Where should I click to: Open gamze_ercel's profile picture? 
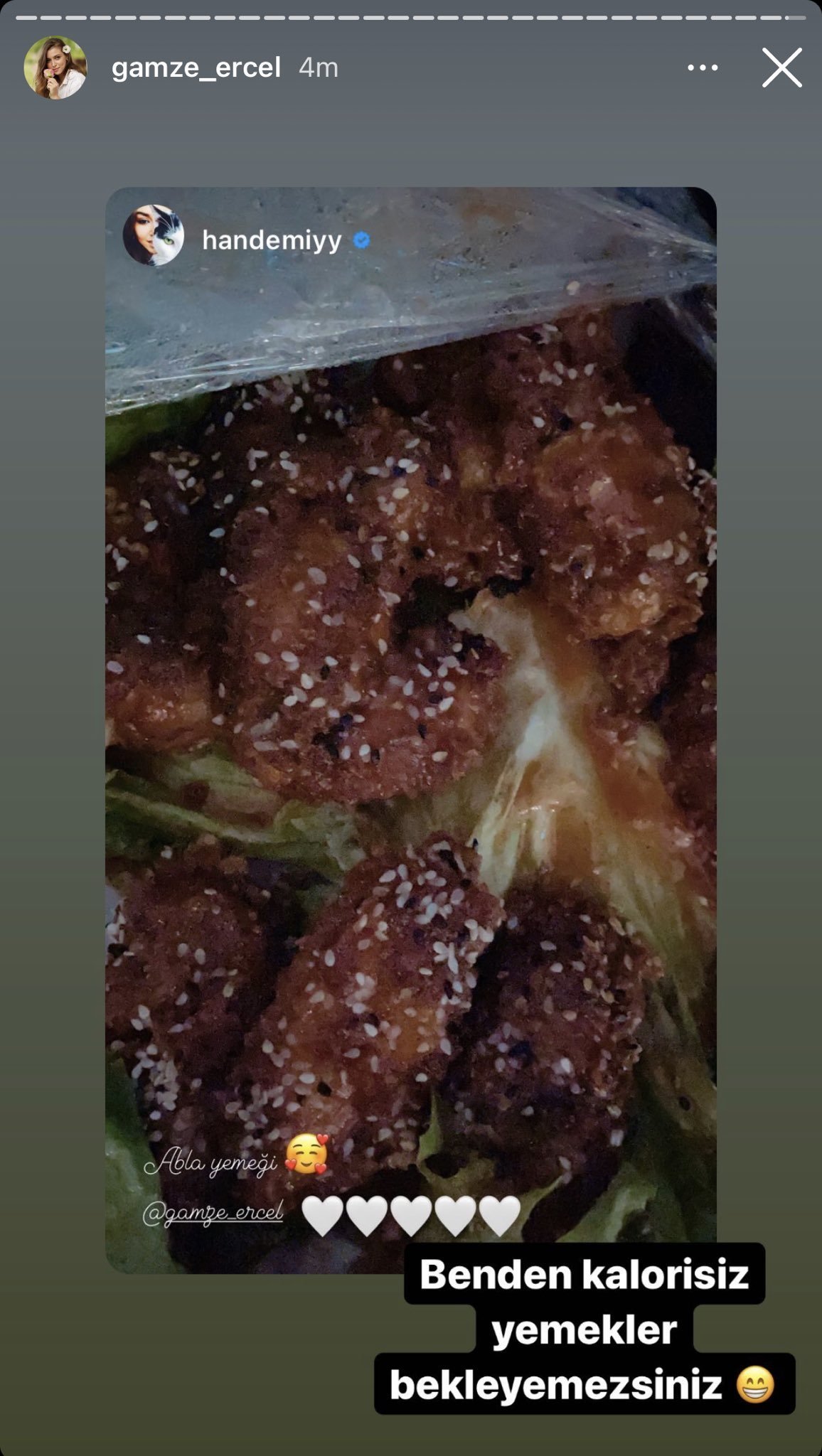[55, 68]
